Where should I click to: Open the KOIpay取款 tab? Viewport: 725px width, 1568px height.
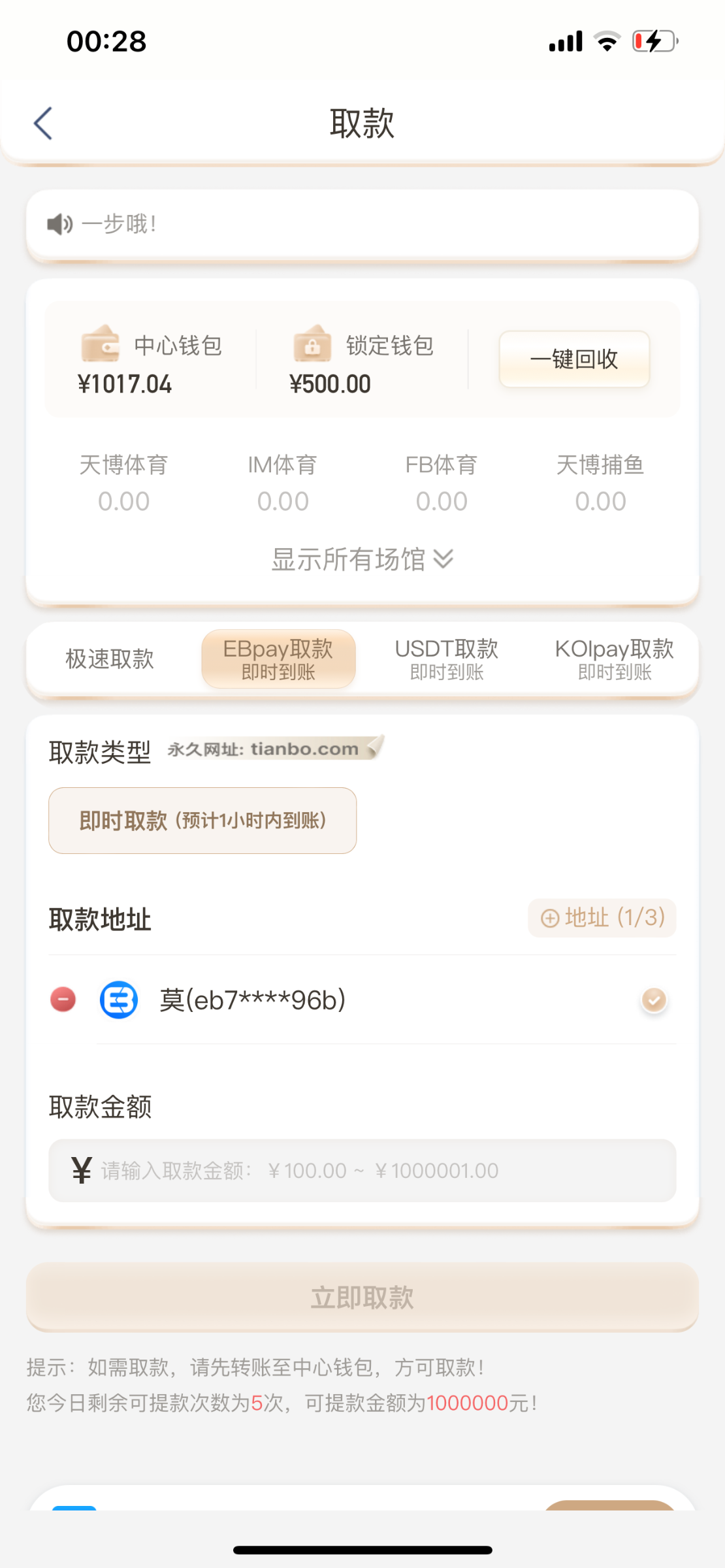tap(614, 659)
